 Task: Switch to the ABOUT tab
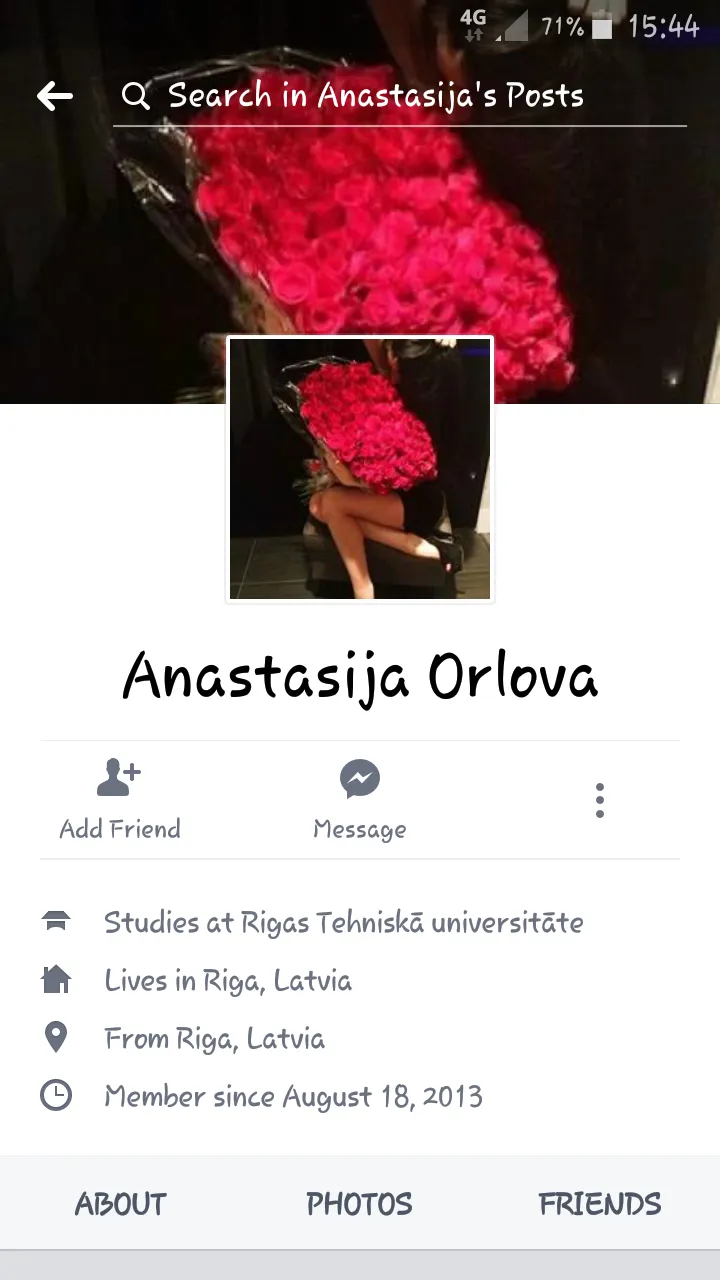(121, 1203)
